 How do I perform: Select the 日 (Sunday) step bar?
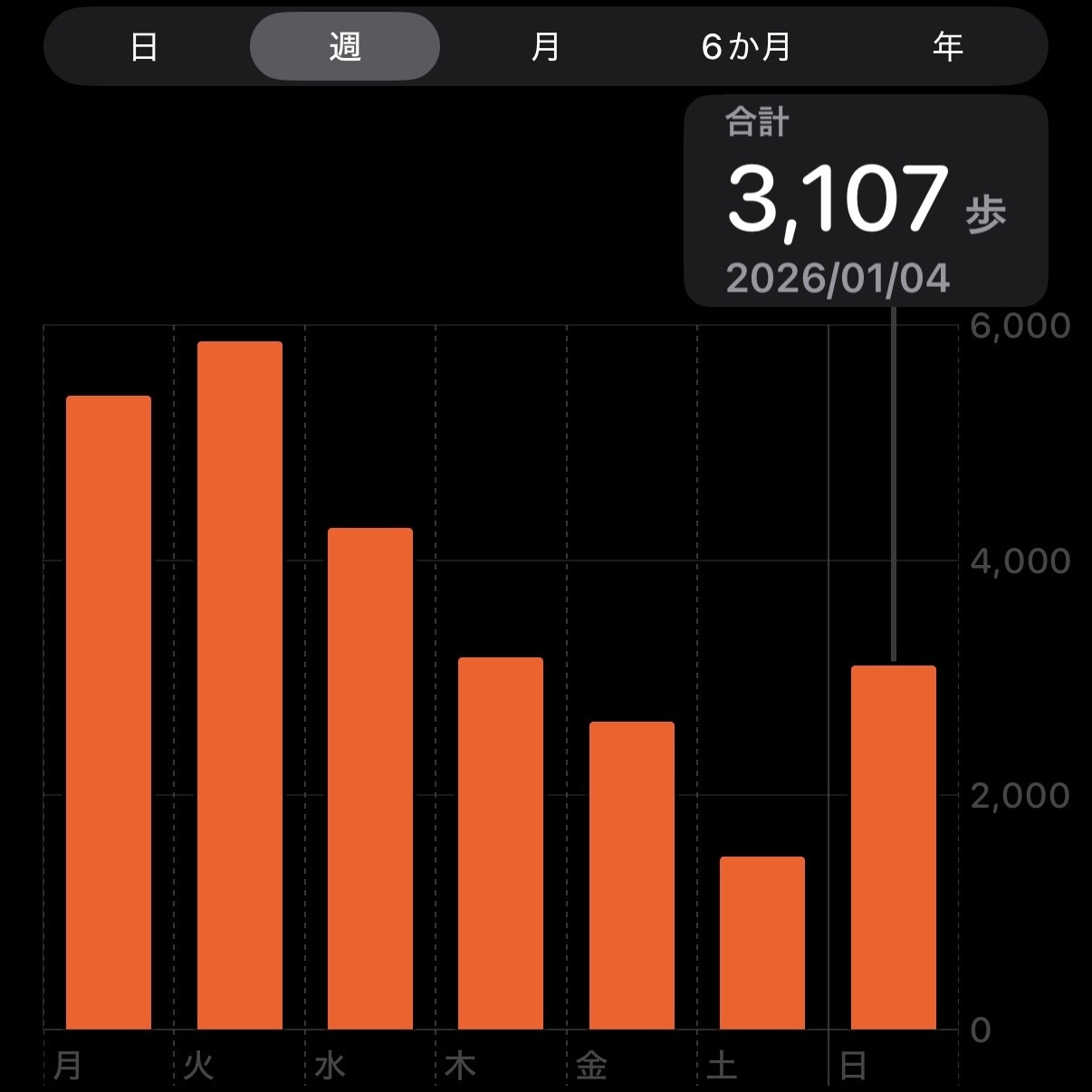pos(894,848)
